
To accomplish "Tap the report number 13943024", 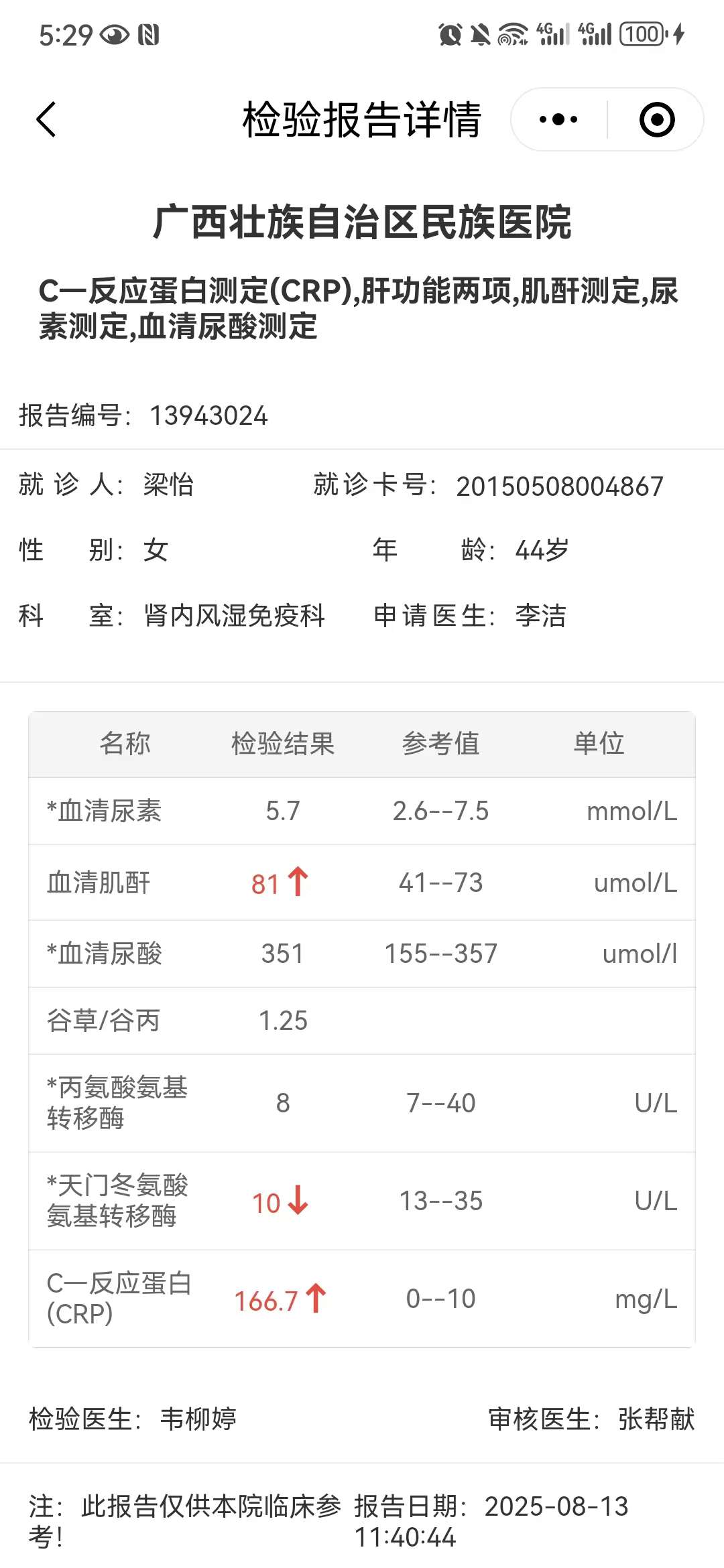I will [x=210, y=415].
